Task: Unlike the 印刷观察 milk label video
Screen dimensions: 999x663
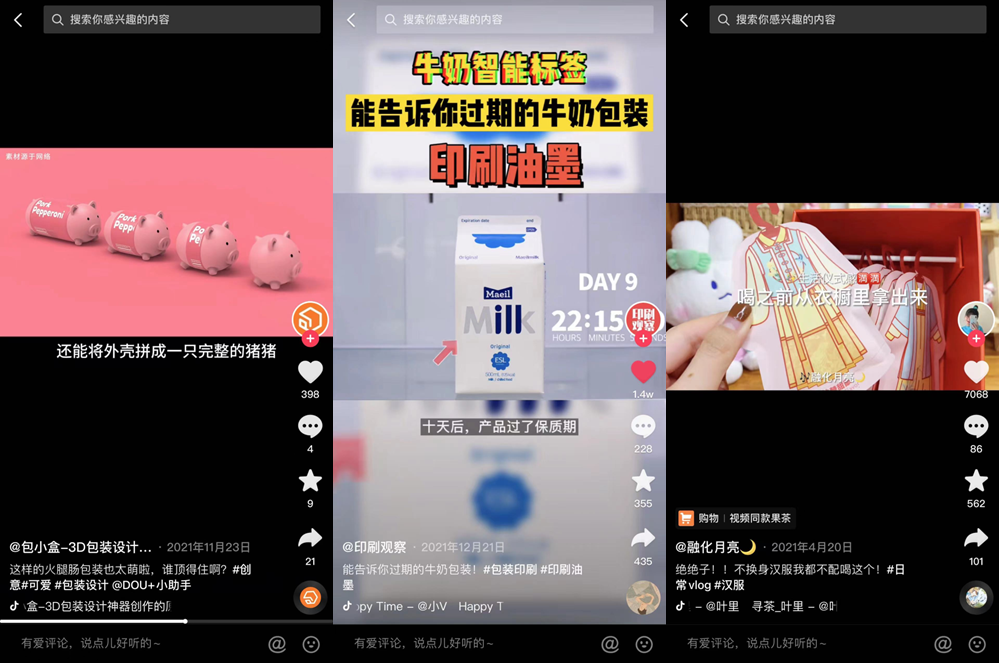Action: [643, 371]
